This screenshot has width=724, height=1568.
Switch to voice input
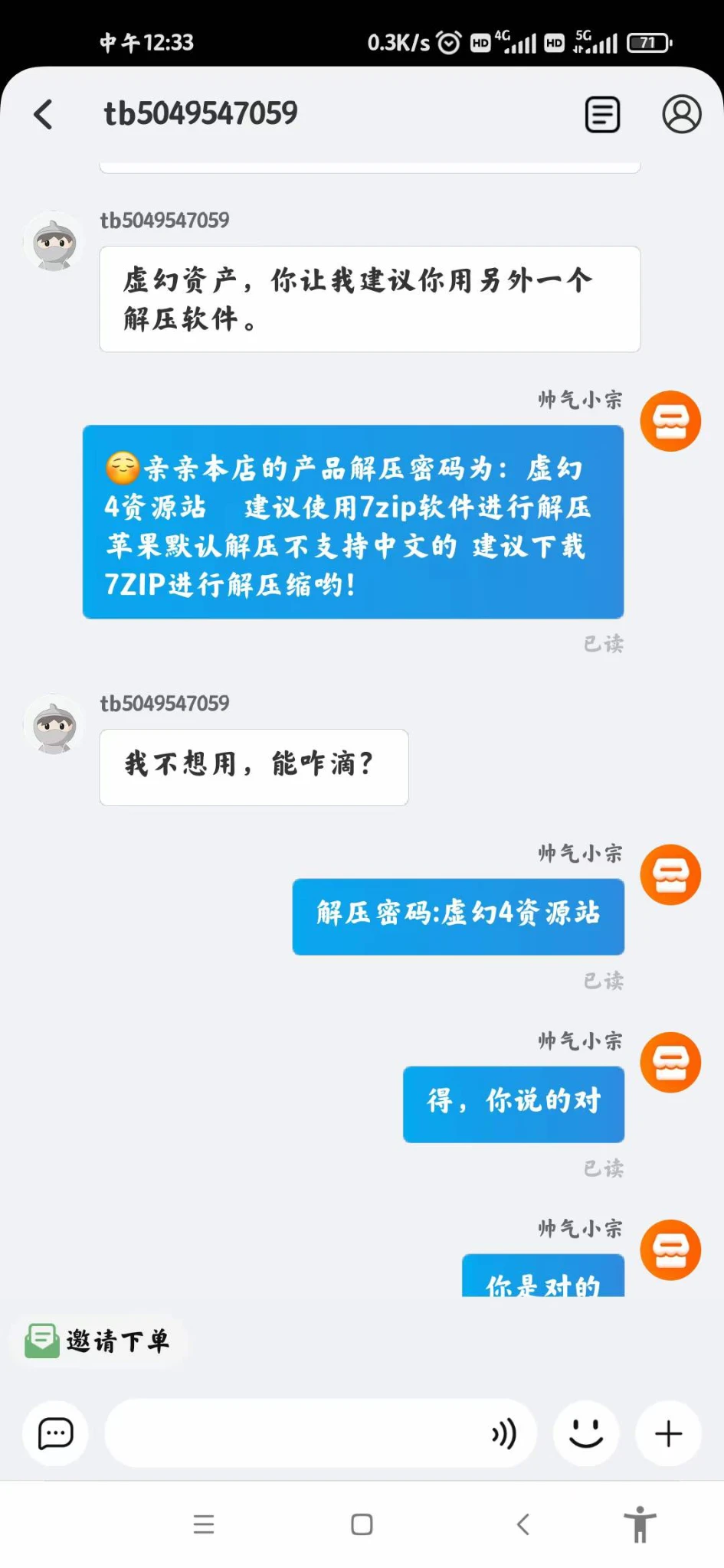pos(504,1433)
